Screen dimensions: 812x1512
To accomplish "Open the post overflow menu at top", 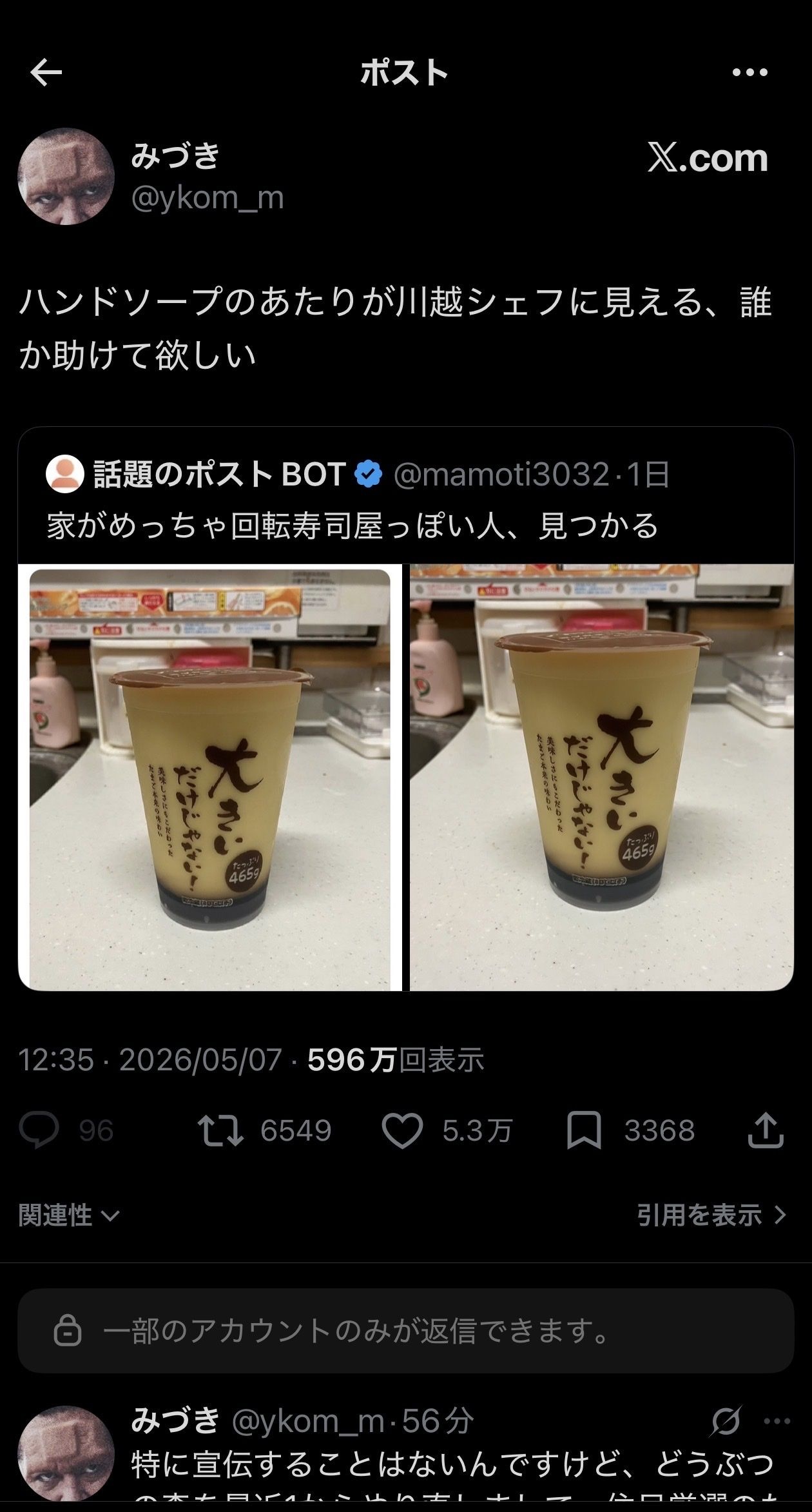I will pos(749,73).
